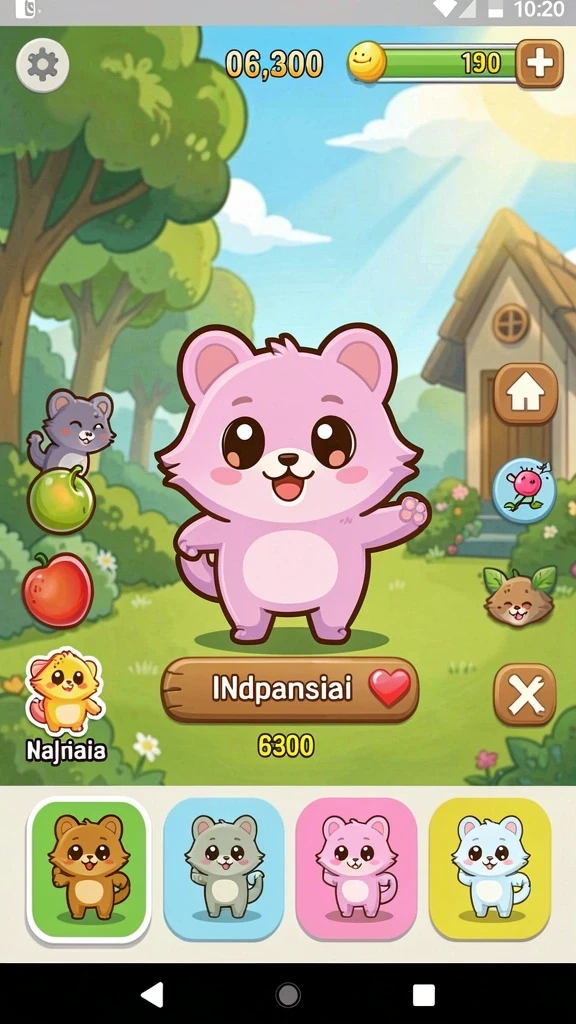
Task: Select the brown pet on green tile
Action: point(89,869)
